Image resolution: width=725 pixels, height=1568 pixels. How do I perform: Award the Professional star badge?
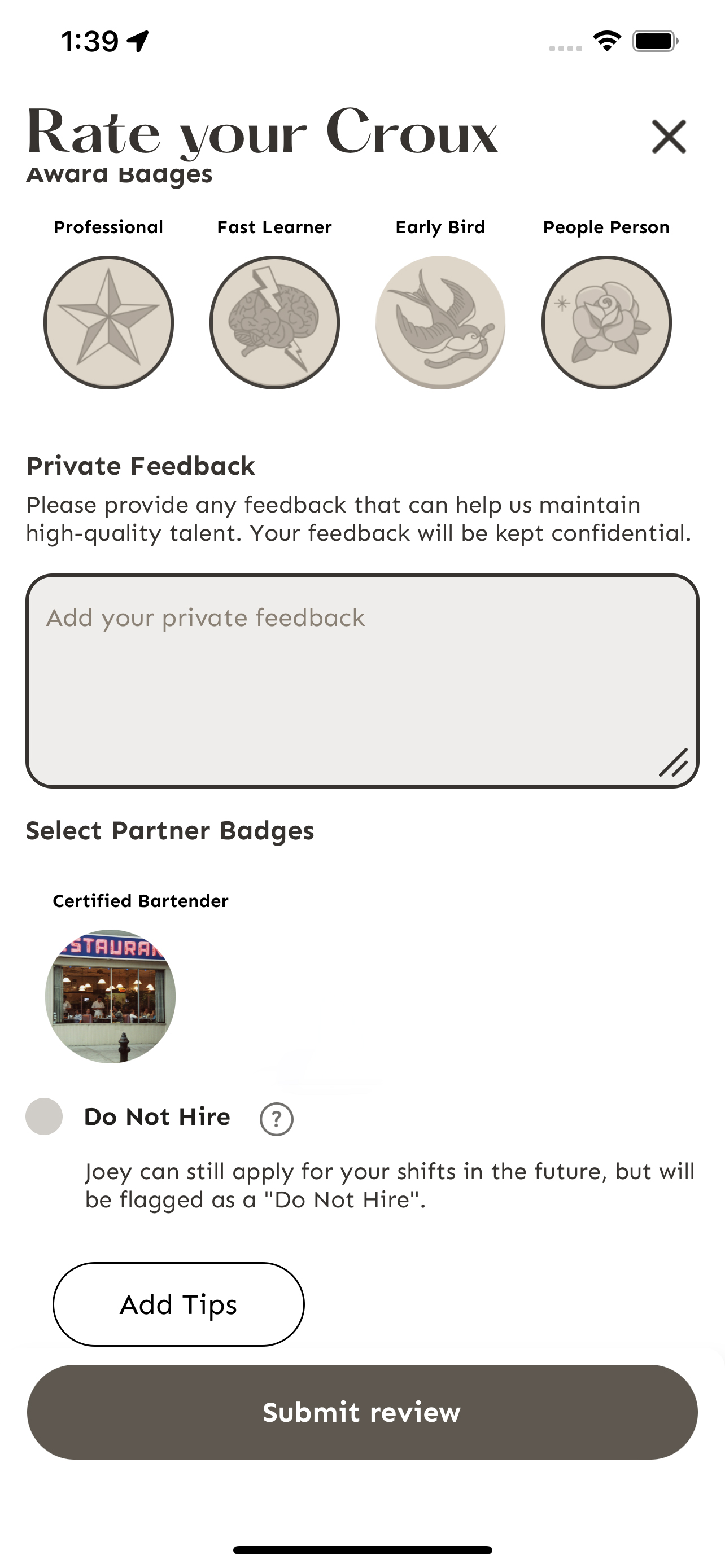click(x=108, y=323)
